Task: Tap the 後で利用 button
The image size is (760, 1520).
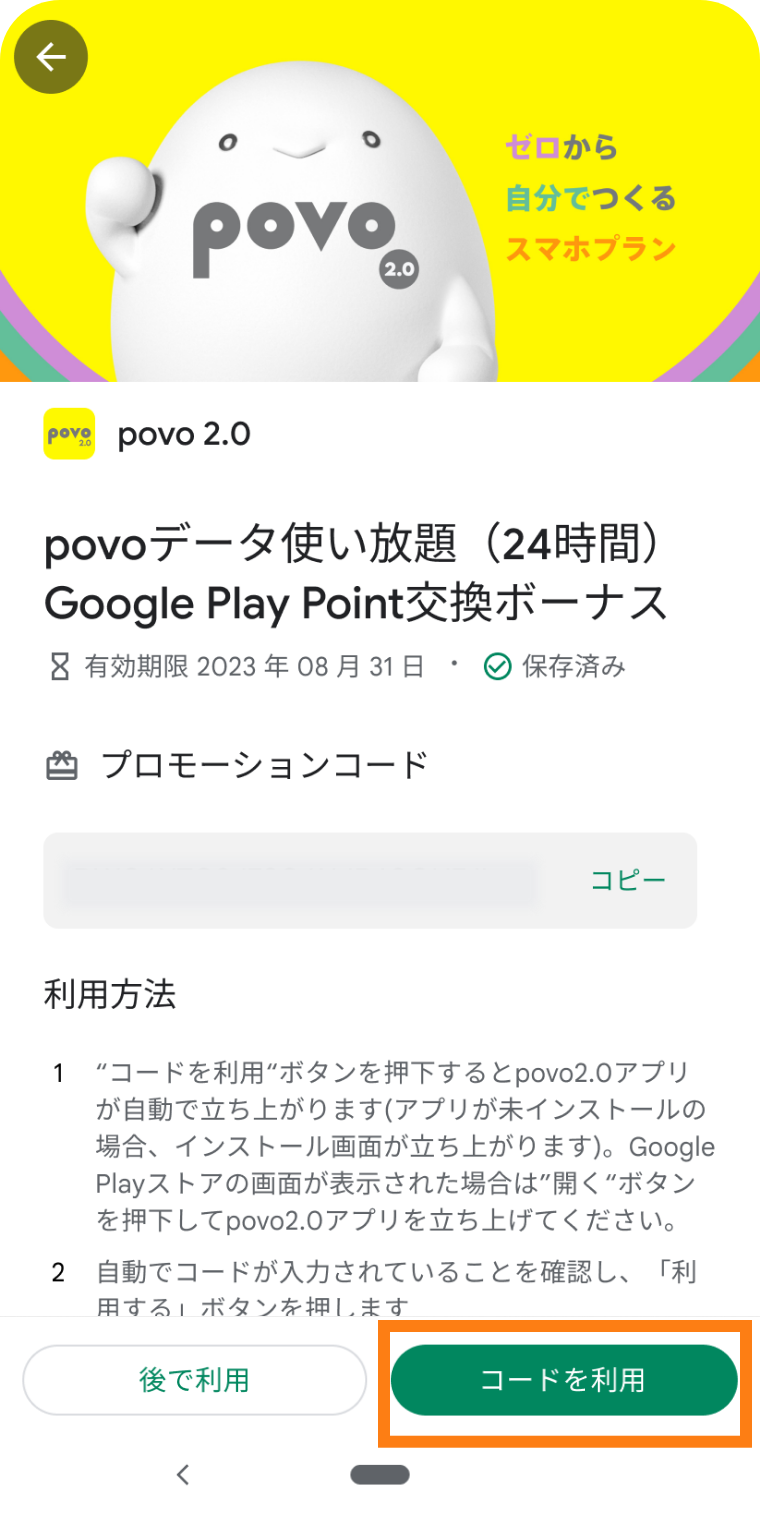Action: click(195, 1380)
